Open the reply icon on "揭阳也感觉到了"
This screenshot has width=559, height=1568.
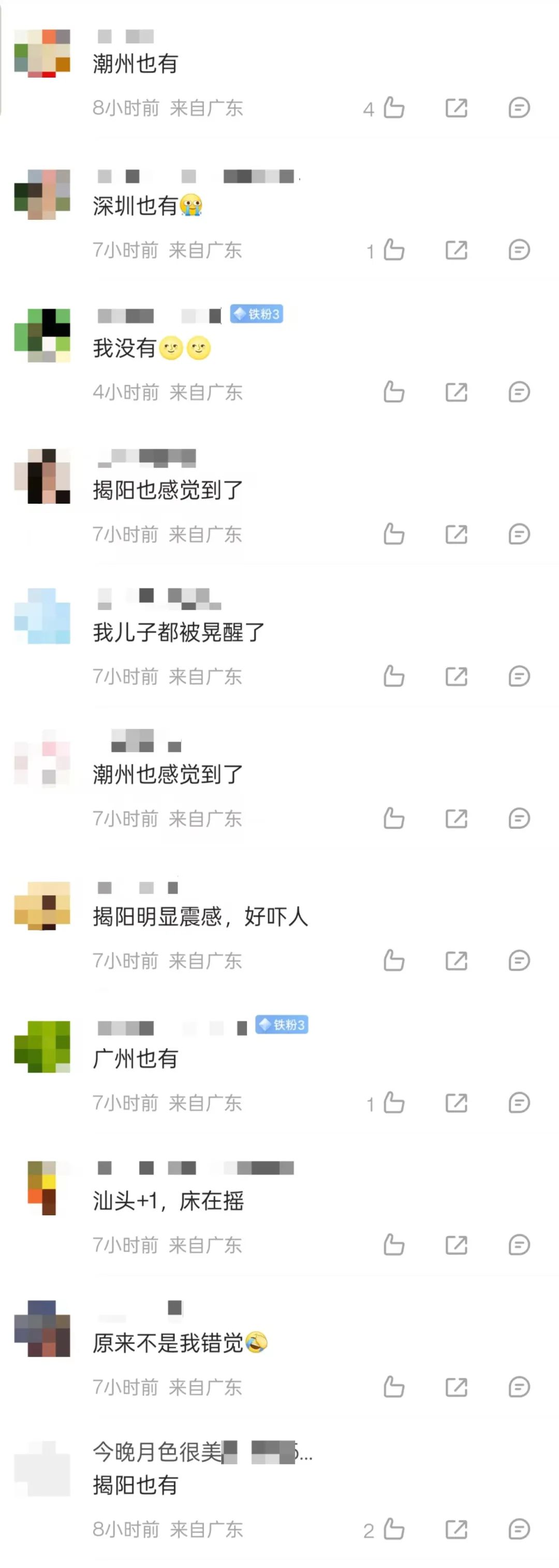(520, 534)
